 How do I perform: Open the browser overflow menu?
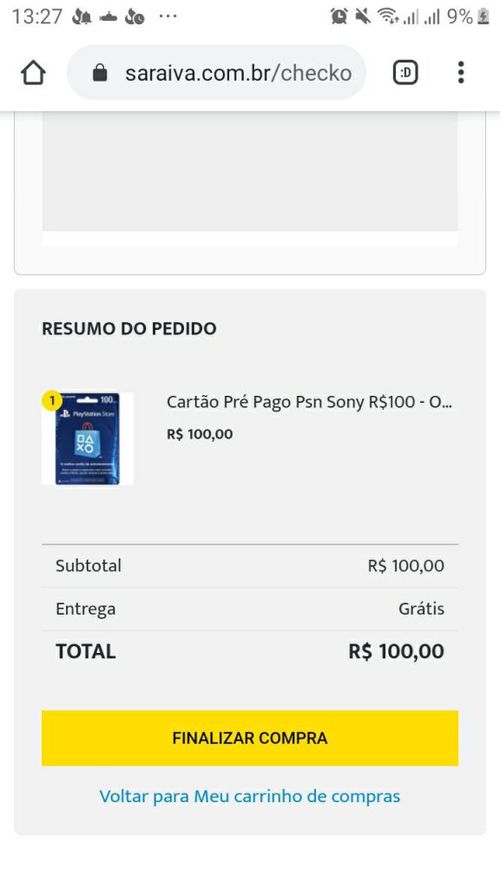(x=461, y=73)
